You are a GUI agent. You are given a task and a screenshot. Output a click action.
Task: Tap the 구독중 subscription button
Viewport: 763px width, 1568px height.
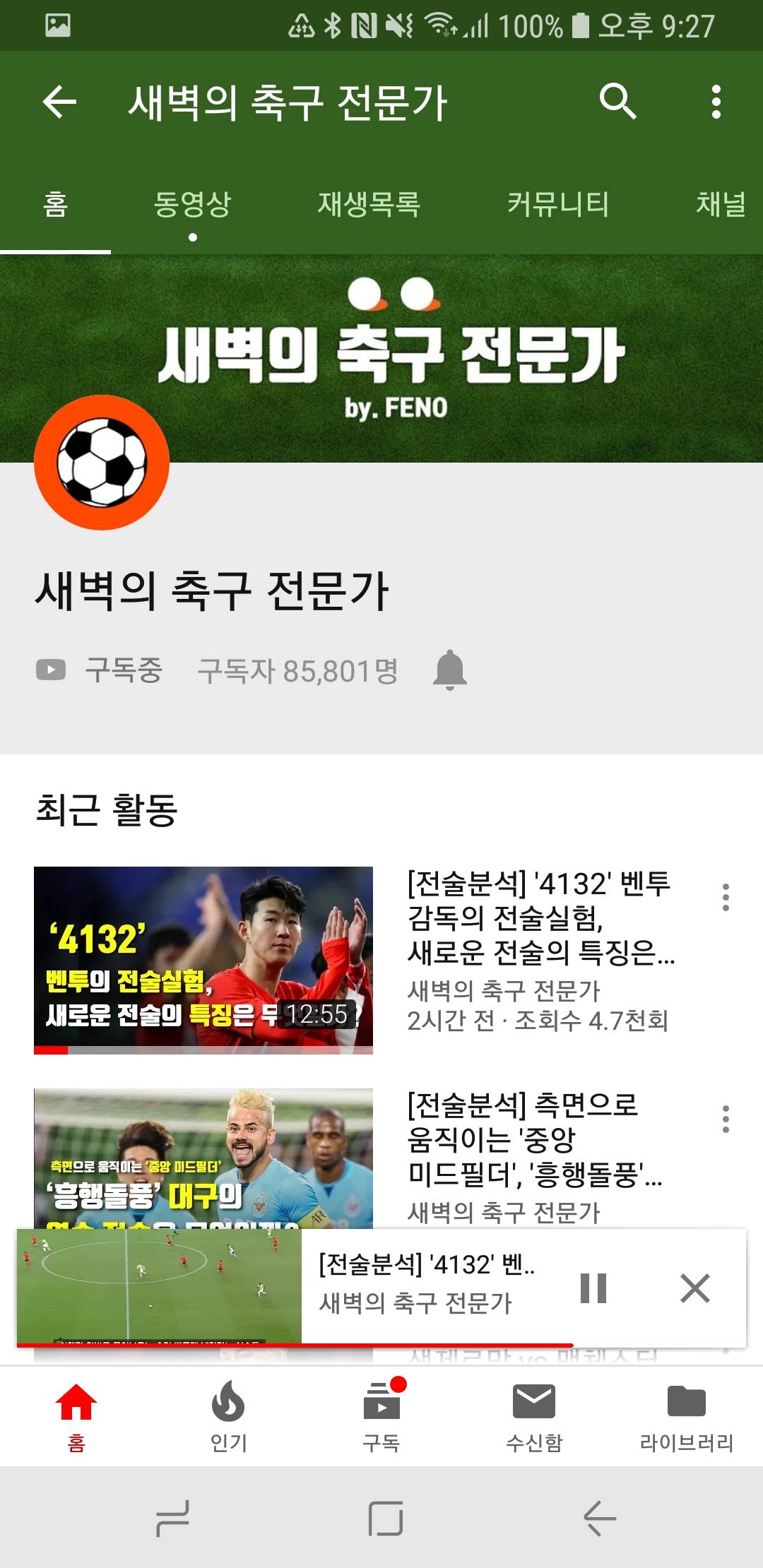point(100,670)
